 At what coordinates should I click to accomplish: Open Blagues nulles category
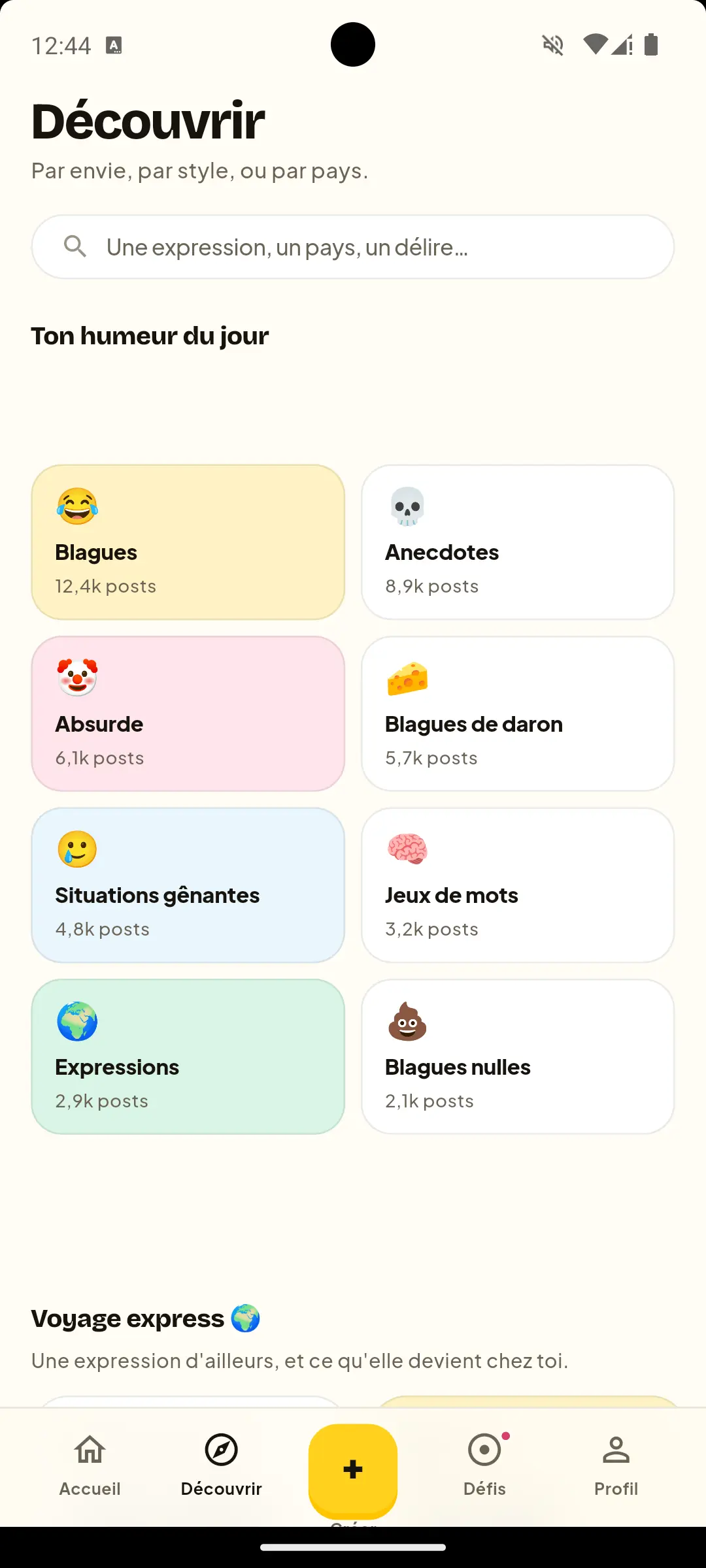pos(518,1056)
